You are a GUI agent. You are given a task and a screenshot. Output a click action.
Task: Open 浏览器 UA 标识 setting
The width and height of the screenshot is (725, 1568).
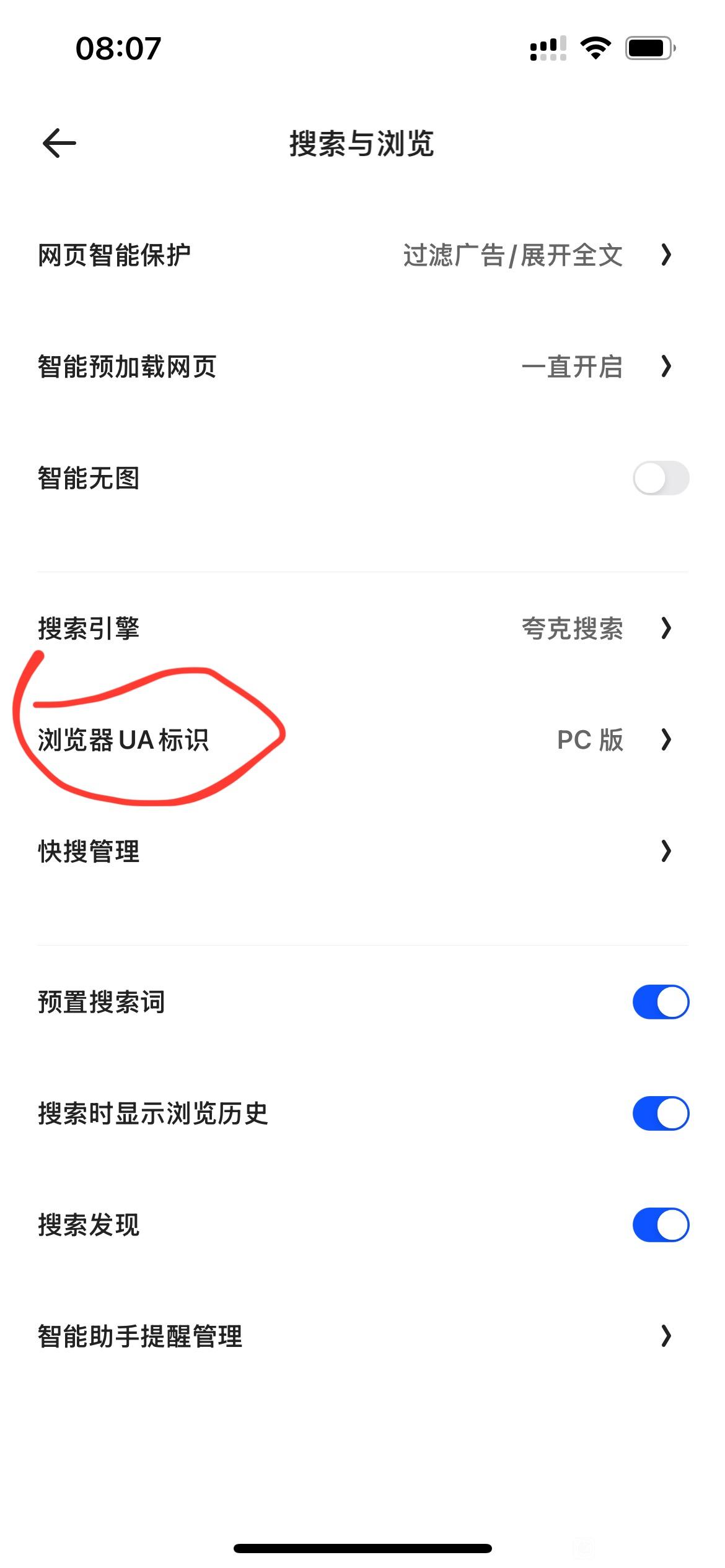click(362, 740)
